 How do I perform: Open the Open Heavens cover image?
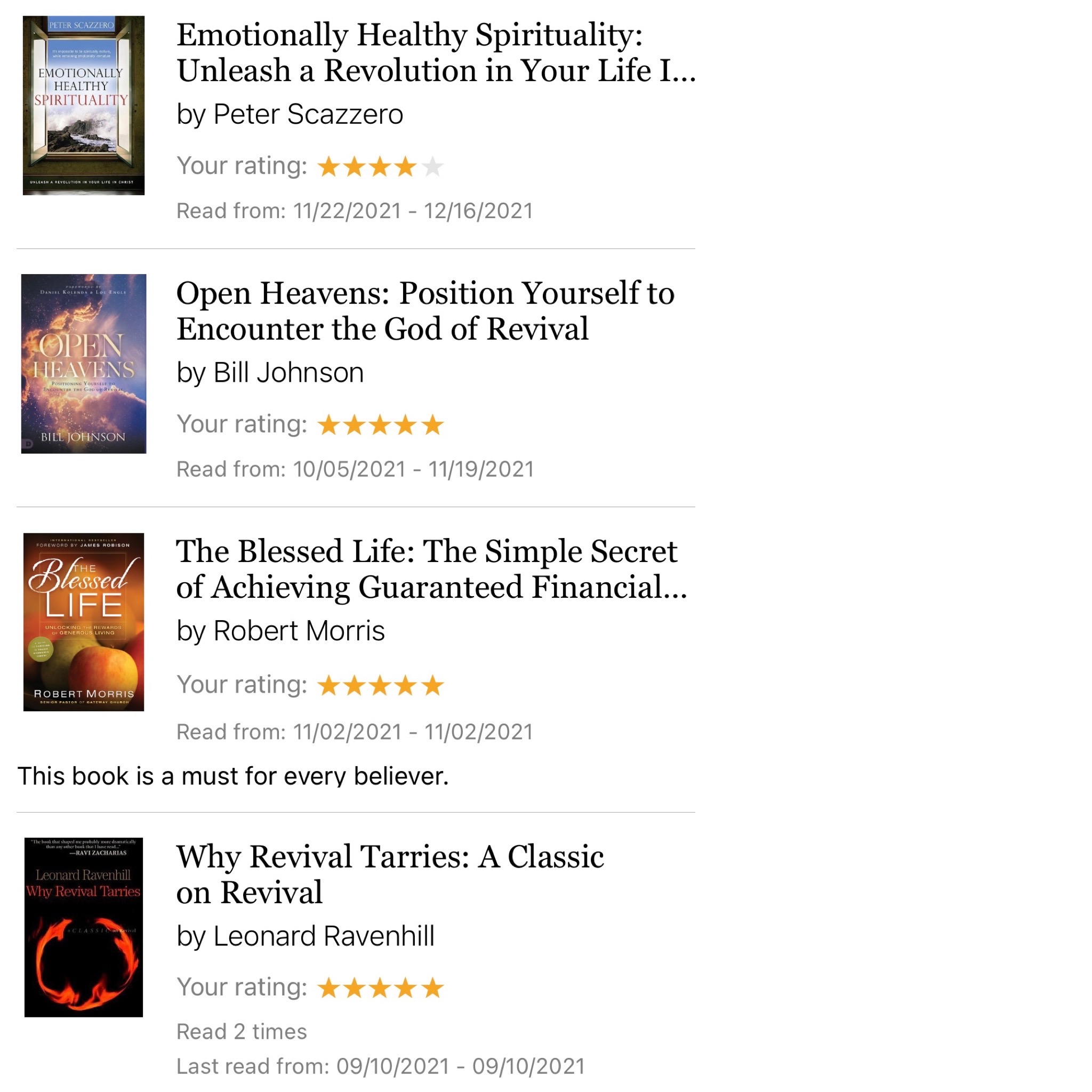[83, 364]
